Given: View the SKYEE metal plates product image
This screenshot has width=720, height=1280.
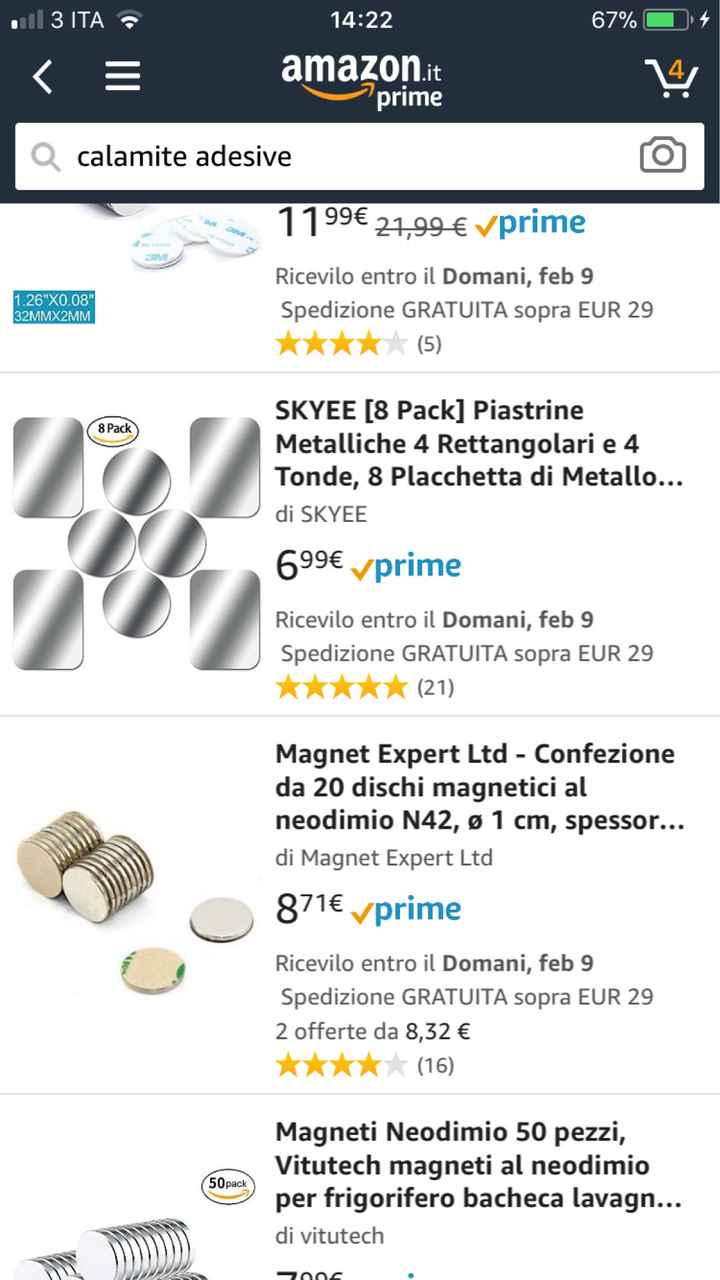Looking at the screenshot, I should click(135, 544).
